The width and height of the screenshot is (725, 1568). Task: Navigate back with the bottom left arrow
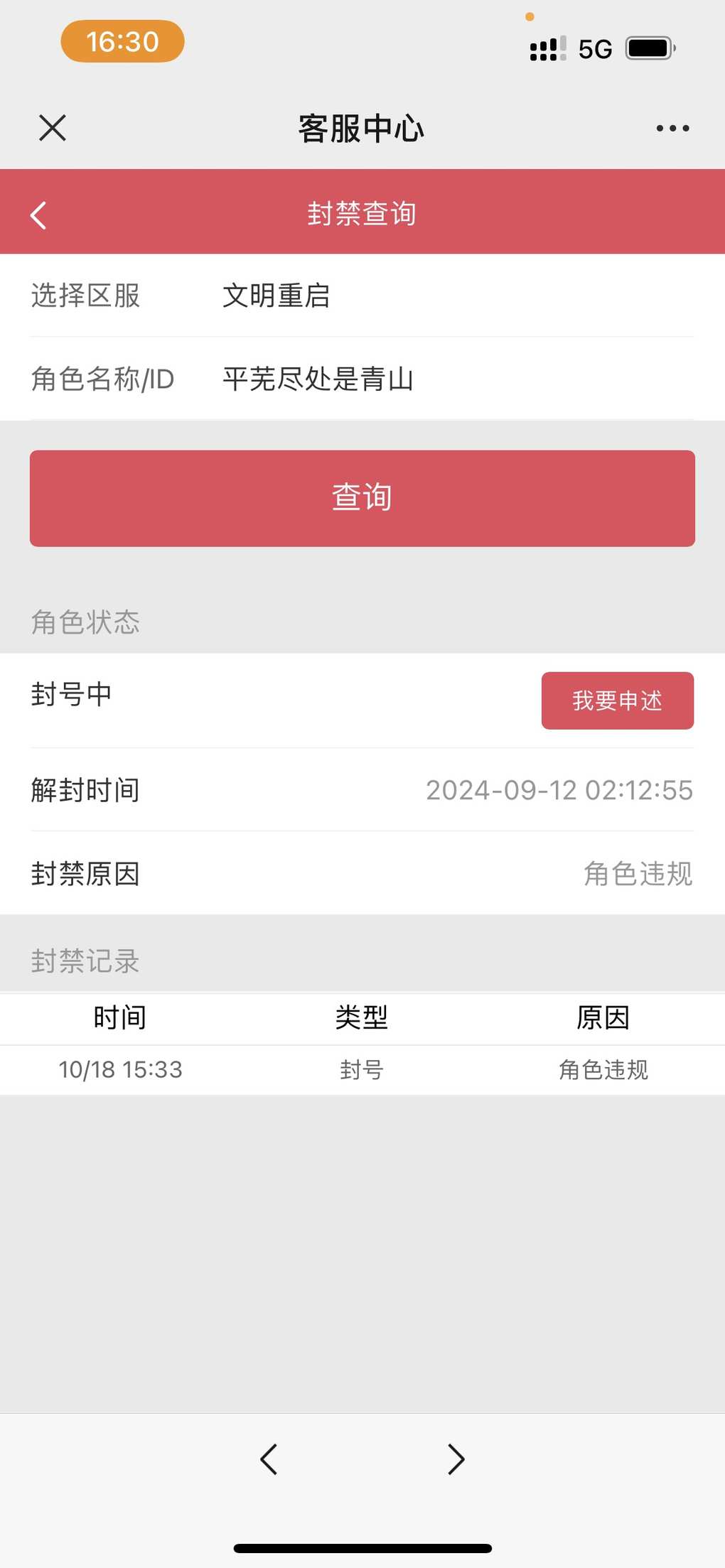coord(269,1459)
